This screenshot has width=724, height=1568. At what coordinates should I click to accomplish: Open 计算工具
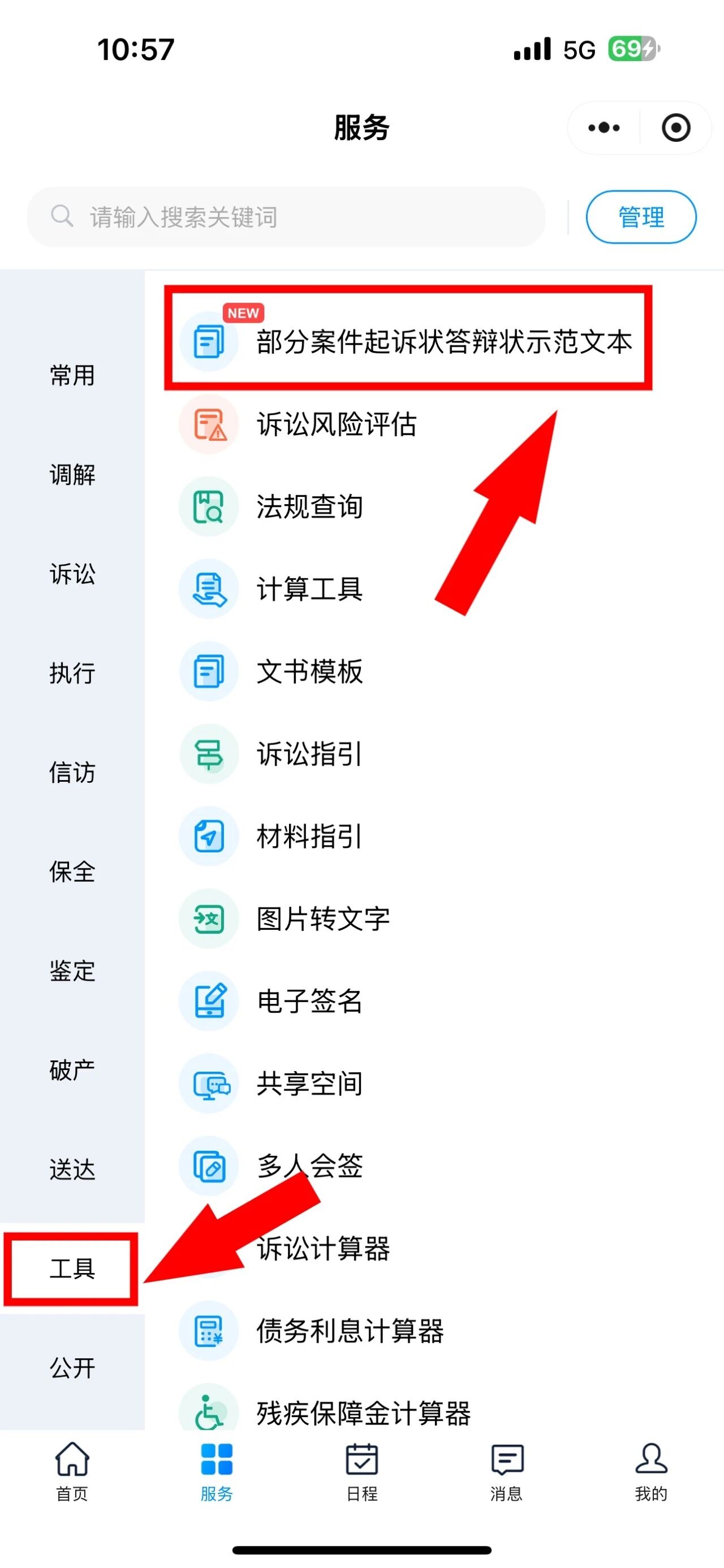271,588
